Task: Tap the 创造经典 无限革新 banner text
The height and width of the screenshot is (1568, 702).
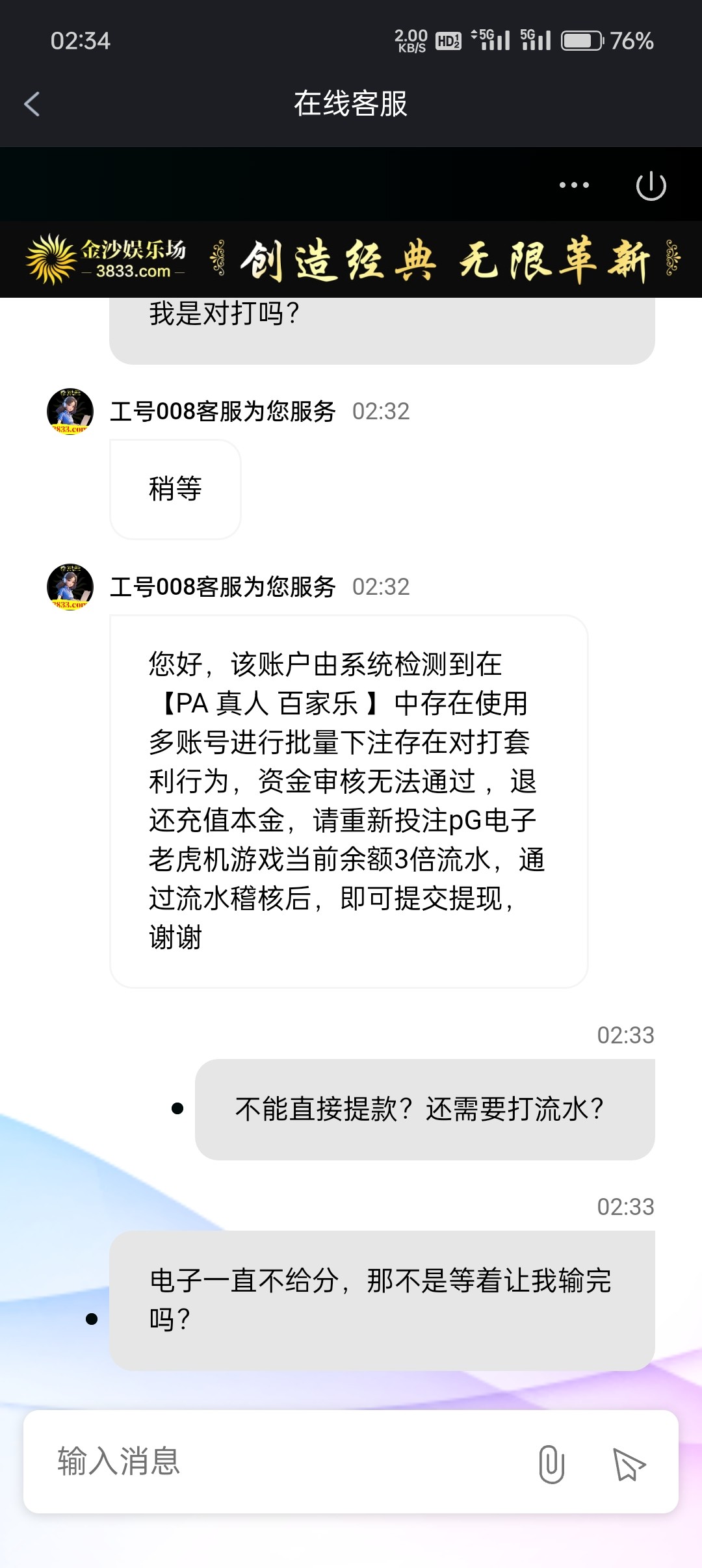Action: [448, 259]
